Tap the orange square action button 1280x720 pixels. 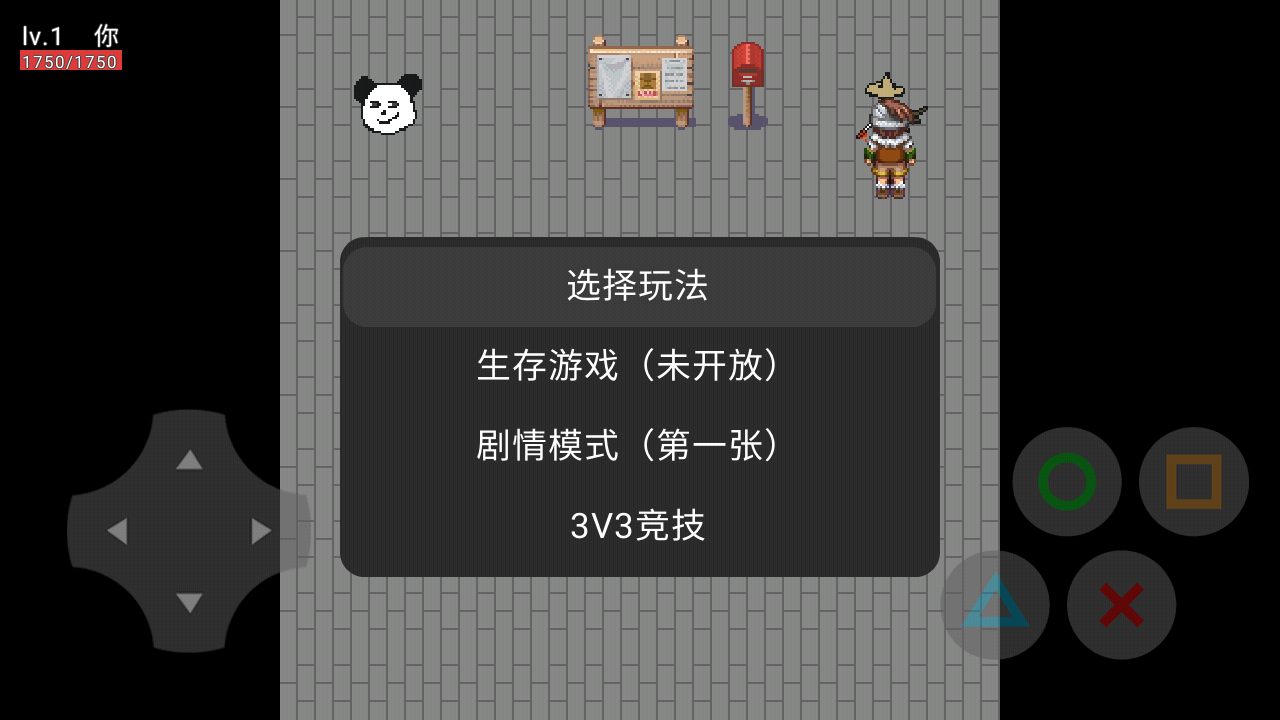click(x=1194, y=482)
